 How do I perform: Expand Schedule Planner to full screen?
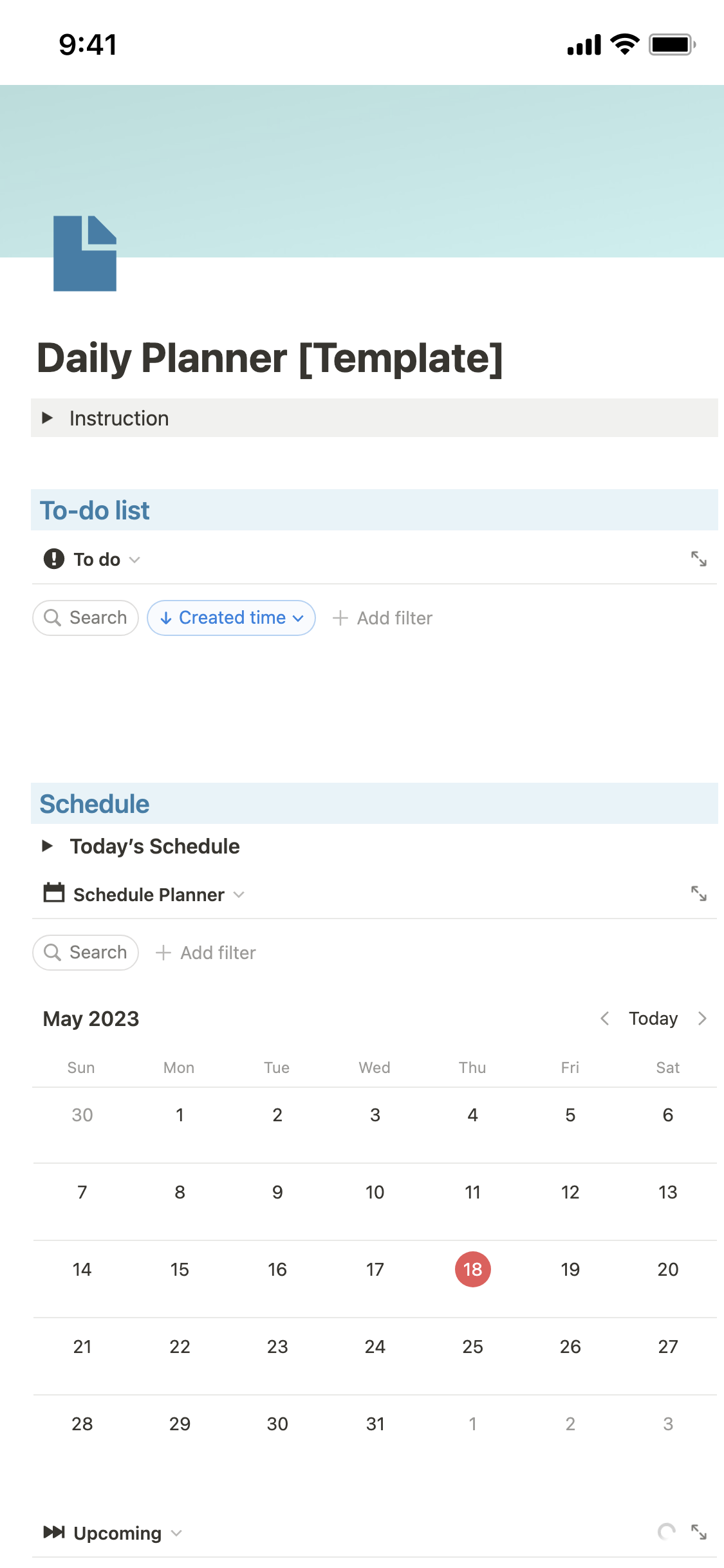[x=698, y=893]
